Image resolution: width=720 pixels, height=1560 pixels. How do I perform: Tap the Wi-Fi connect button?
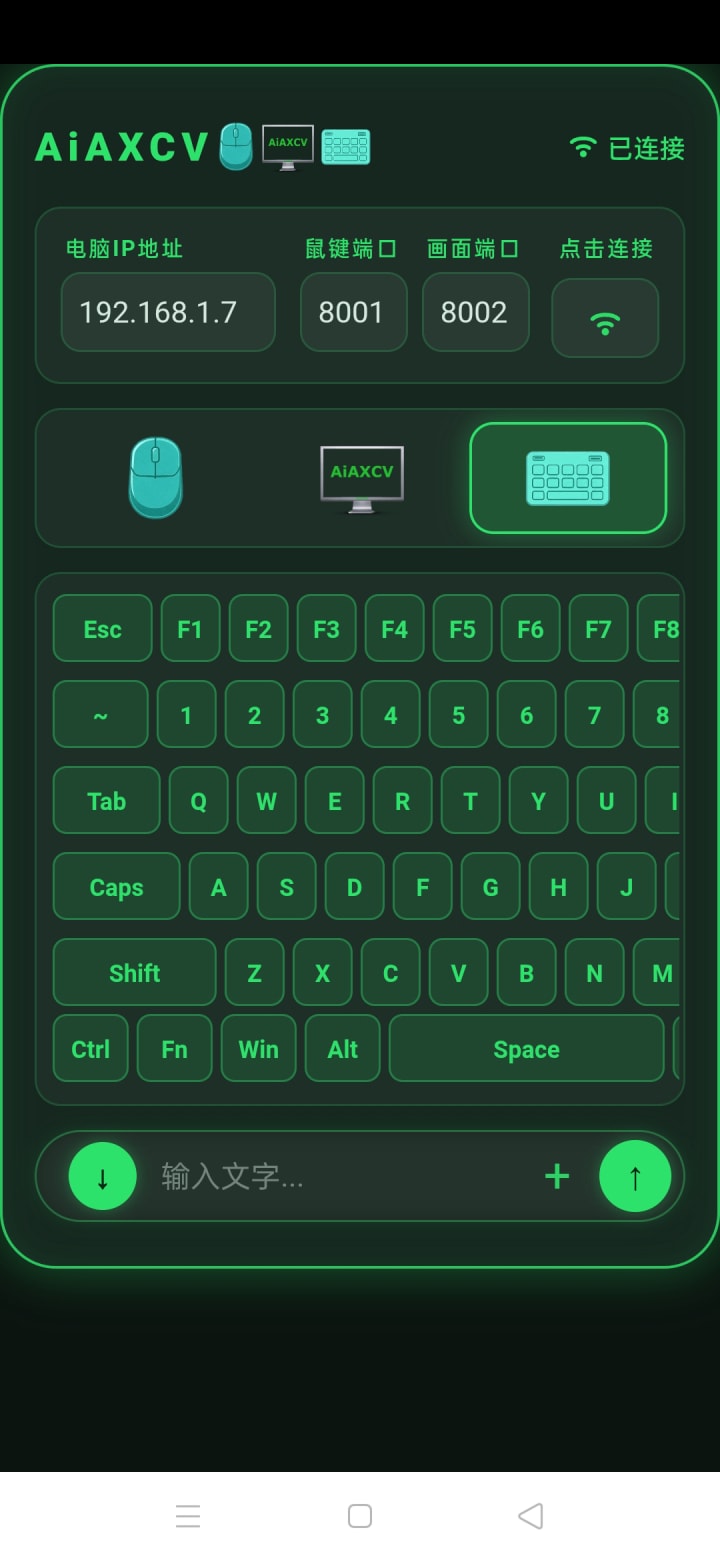coord(605,318)
